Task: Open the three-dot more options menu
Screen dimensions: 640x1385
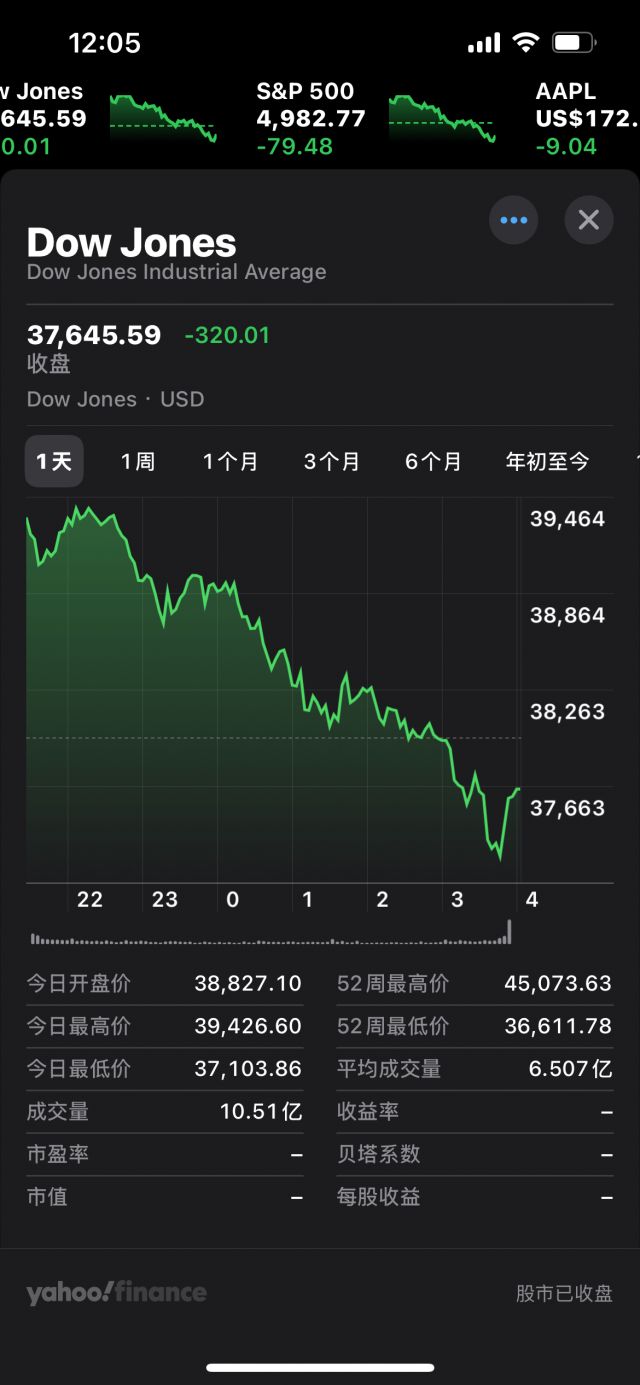Action: (513, 220)
